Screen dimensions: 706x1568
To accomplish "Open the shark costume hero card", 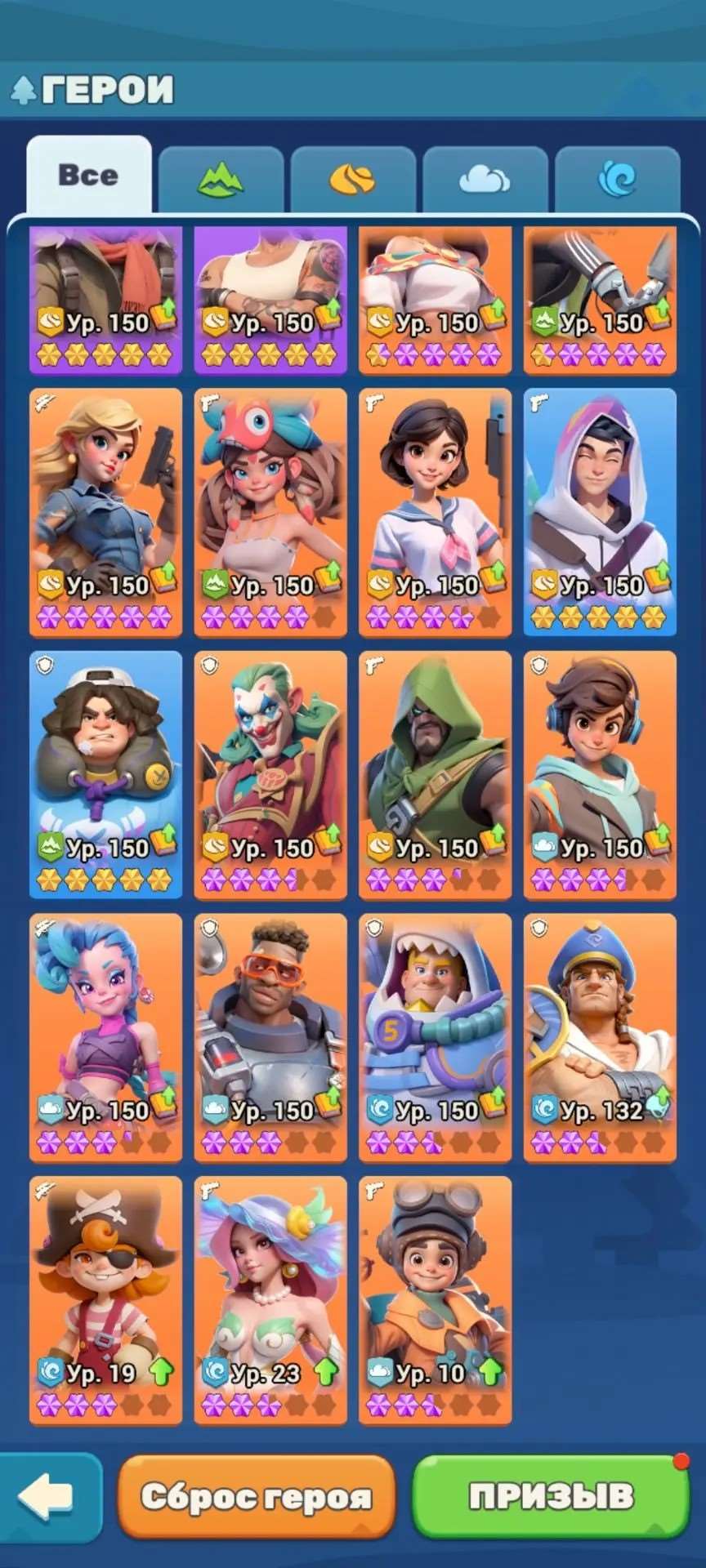I will 436,1038.
